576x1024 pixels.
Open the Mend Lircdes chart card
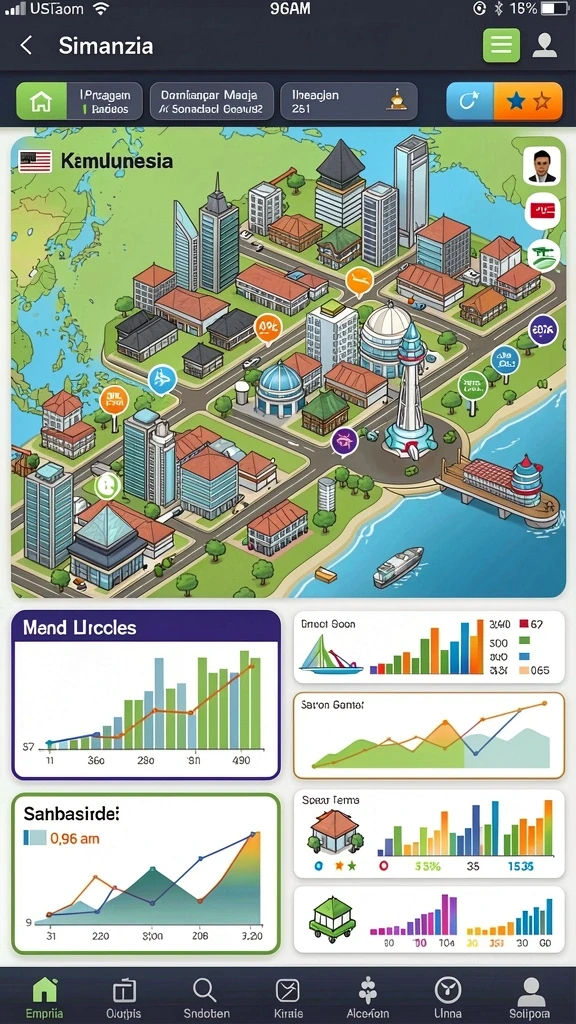[146, 695]
